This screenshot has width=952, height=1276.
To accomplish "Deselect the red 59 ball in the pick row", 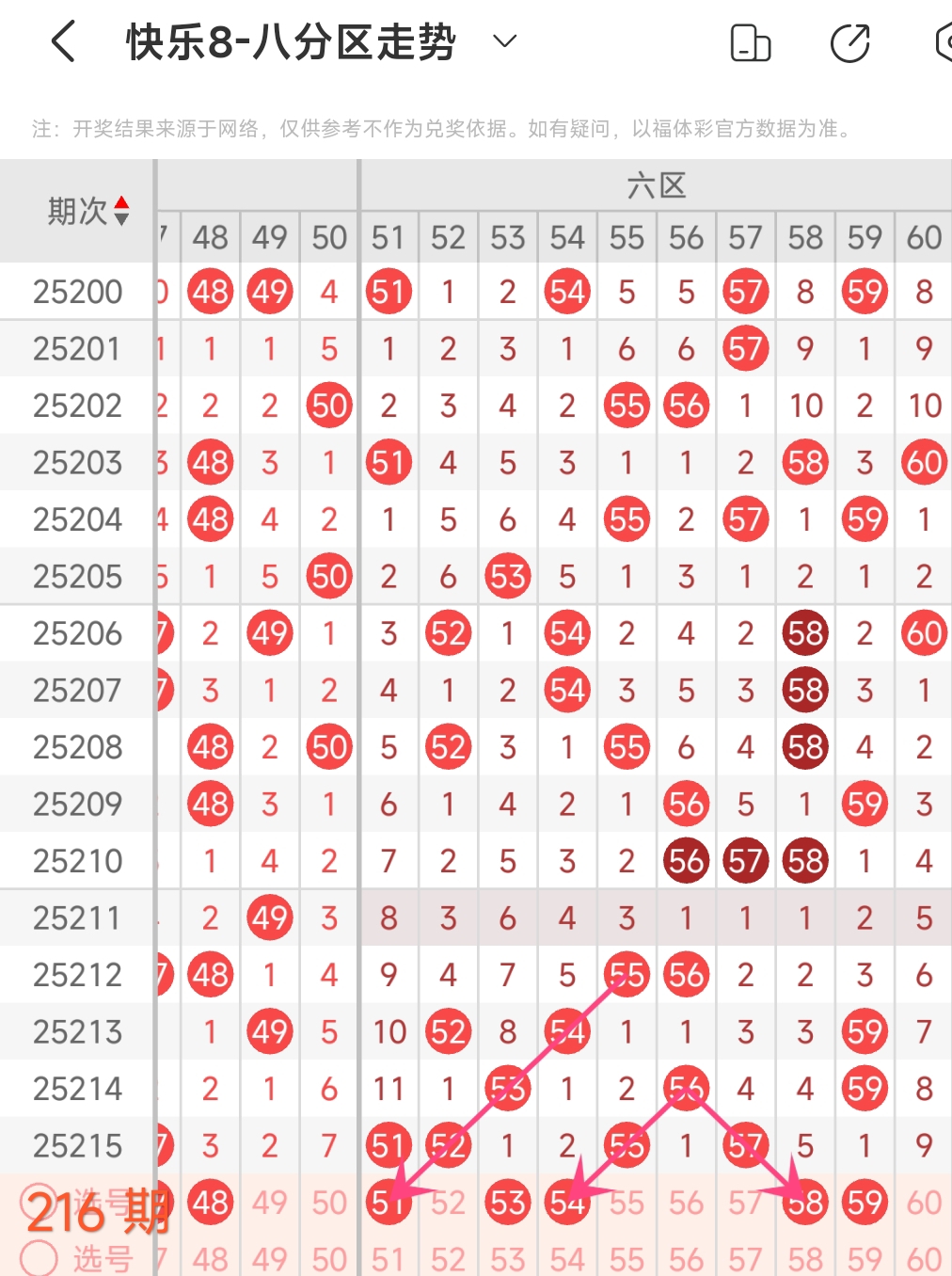I will (865, 1203).
